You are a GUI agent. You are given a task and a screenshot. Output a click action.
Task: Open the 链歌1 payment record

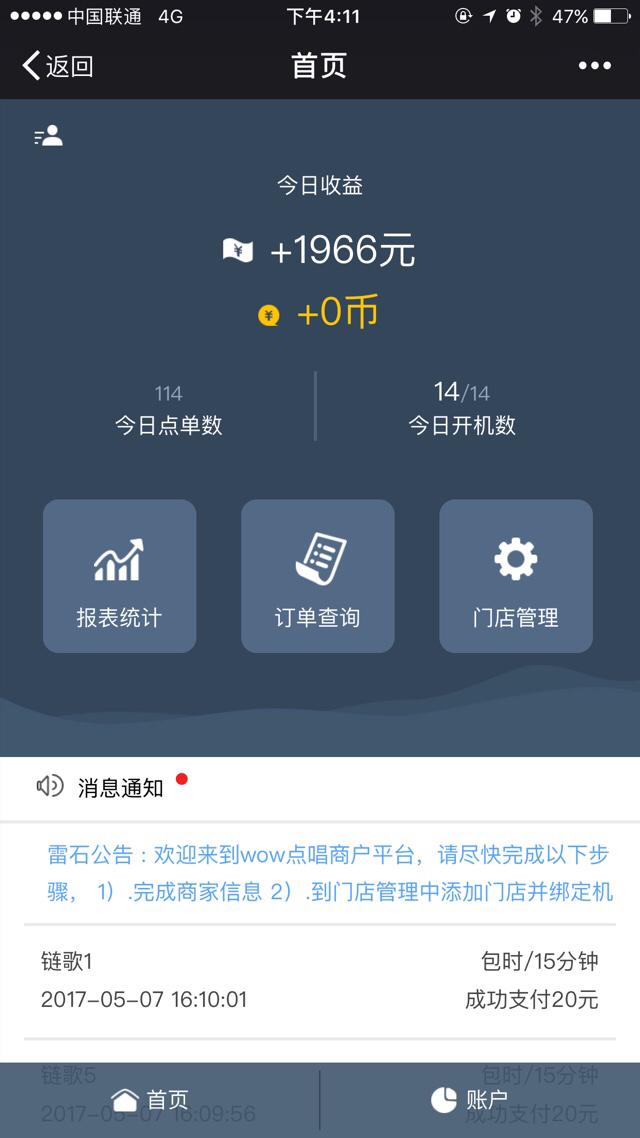click(320, 981)
